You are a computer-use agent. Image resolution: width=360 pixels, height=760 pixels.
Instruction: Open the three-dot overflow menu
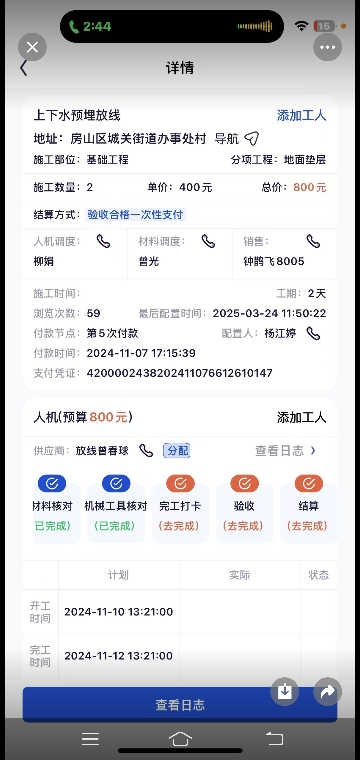coord(328,47)
